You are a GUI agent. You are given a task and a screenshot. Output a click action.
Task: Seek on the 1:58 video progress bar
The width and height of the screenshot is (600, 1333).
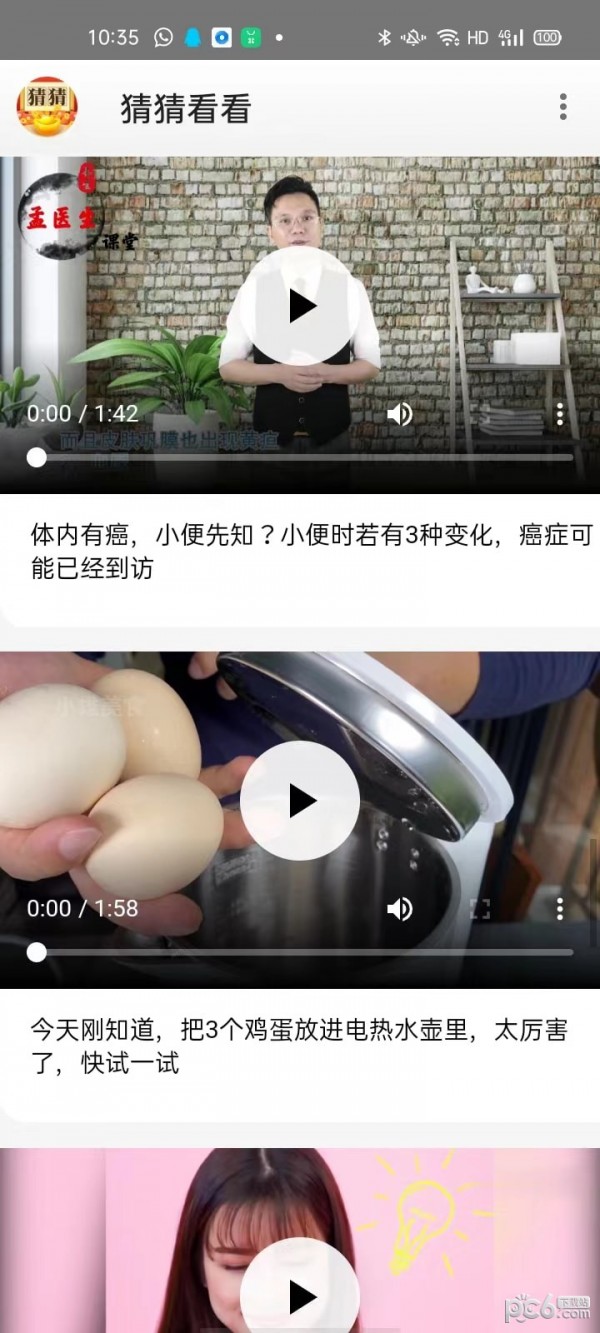click(300, 952)
